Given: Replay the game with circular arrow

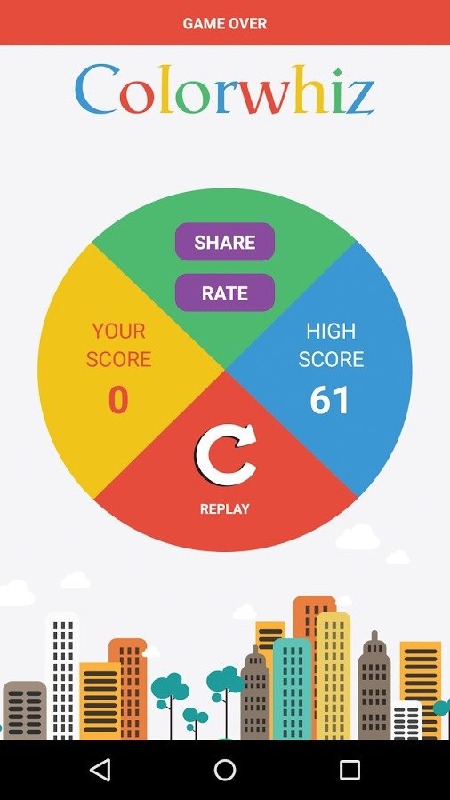Looking at the screenshot, I should 226,455.
